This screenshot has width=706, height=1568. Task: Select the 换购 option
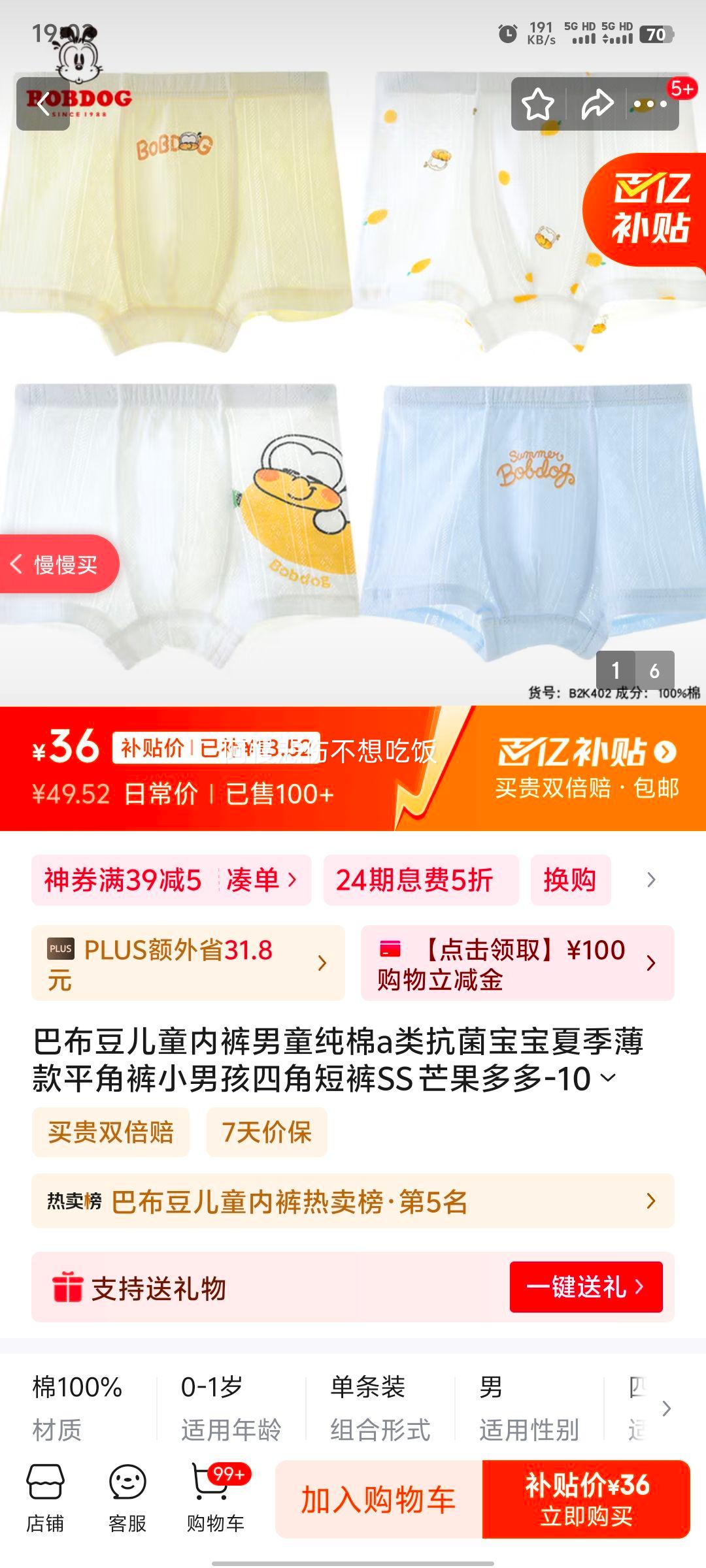(571, 880)
